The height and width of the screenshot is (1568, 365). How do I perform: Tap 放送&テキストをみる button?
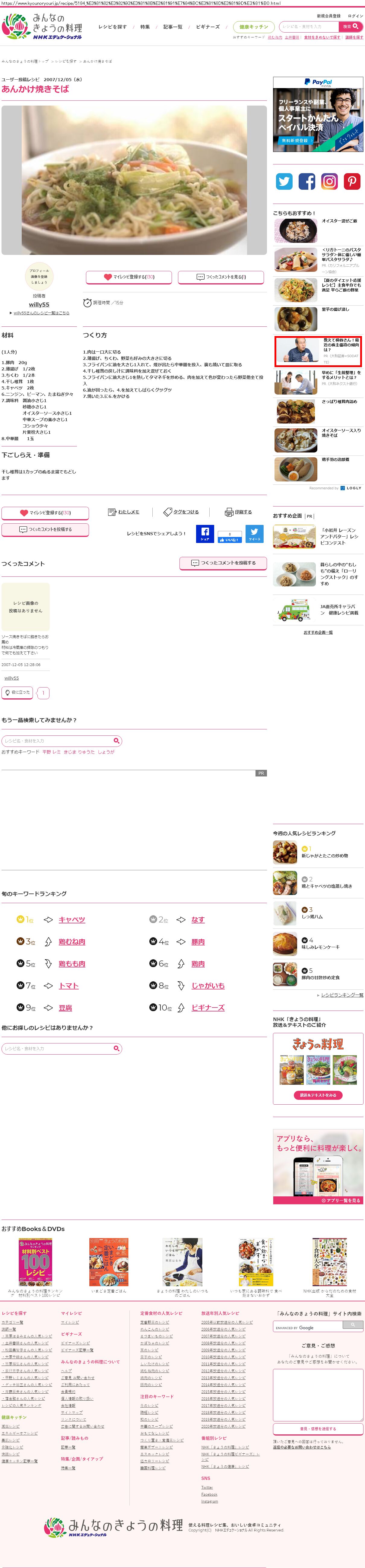click(318, 1095)
